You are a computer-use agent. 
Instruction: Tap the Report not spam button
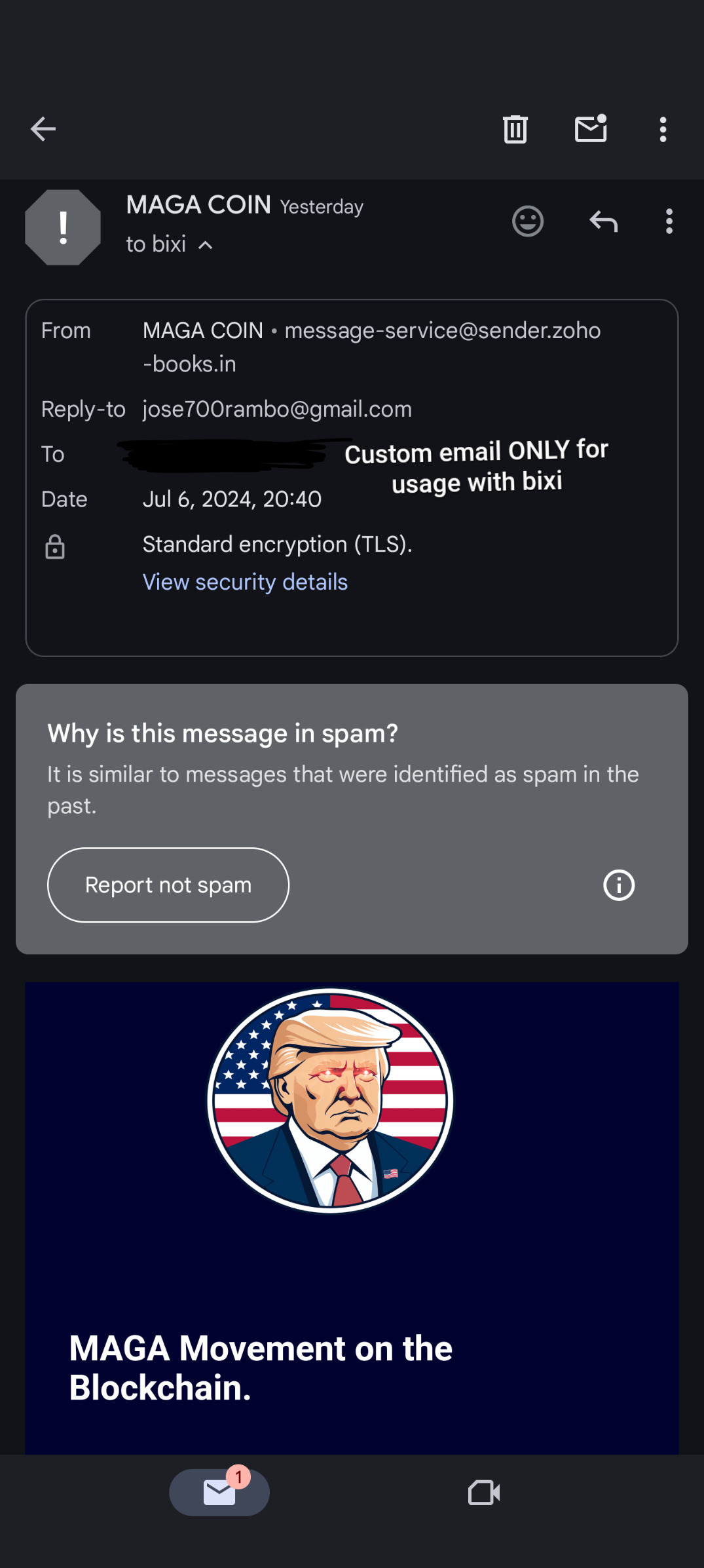click(168, 885)
